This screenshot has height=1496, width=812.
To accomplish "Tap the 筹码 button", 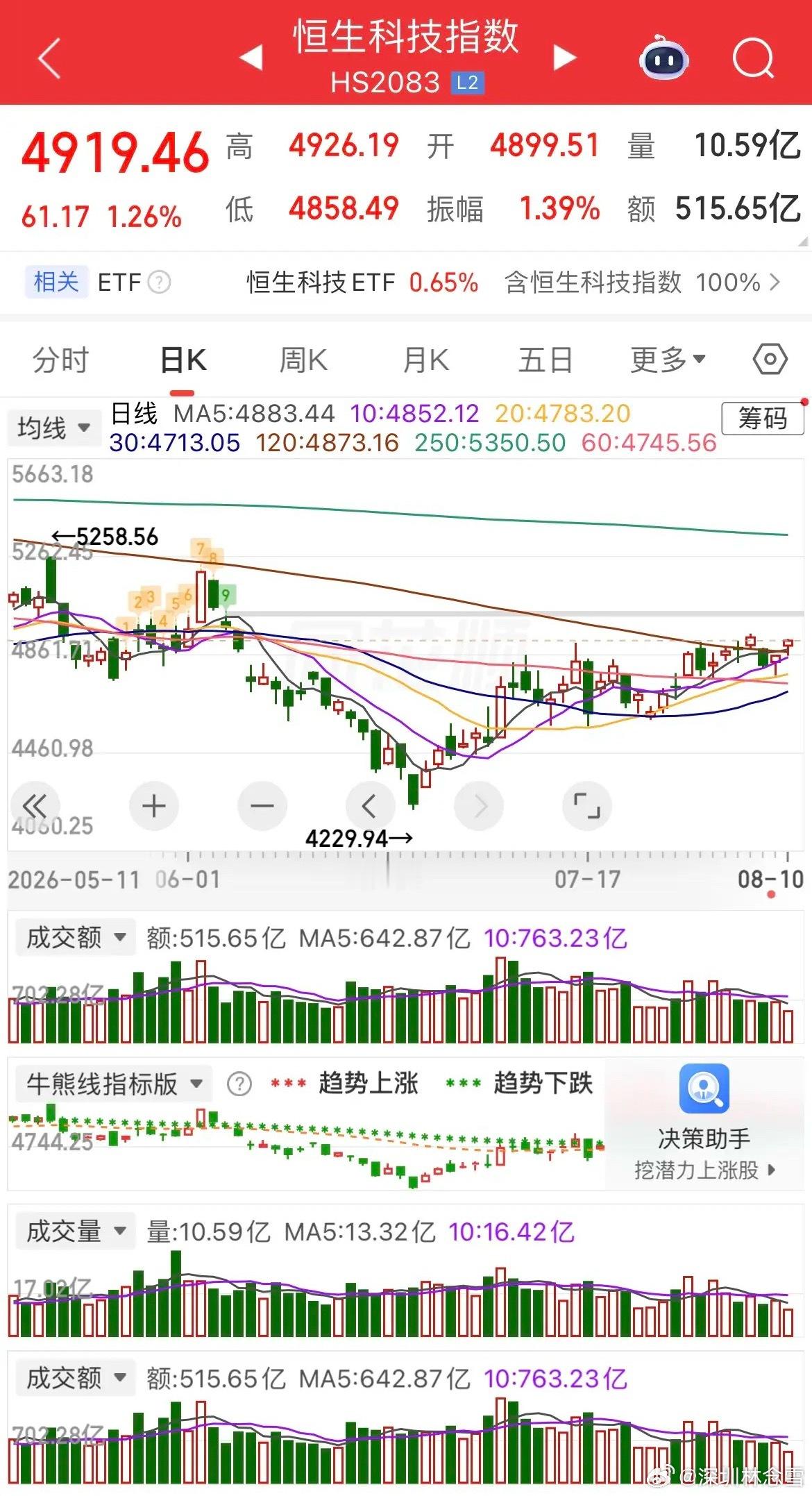I will pyautogui.click(x=763, y=419).
